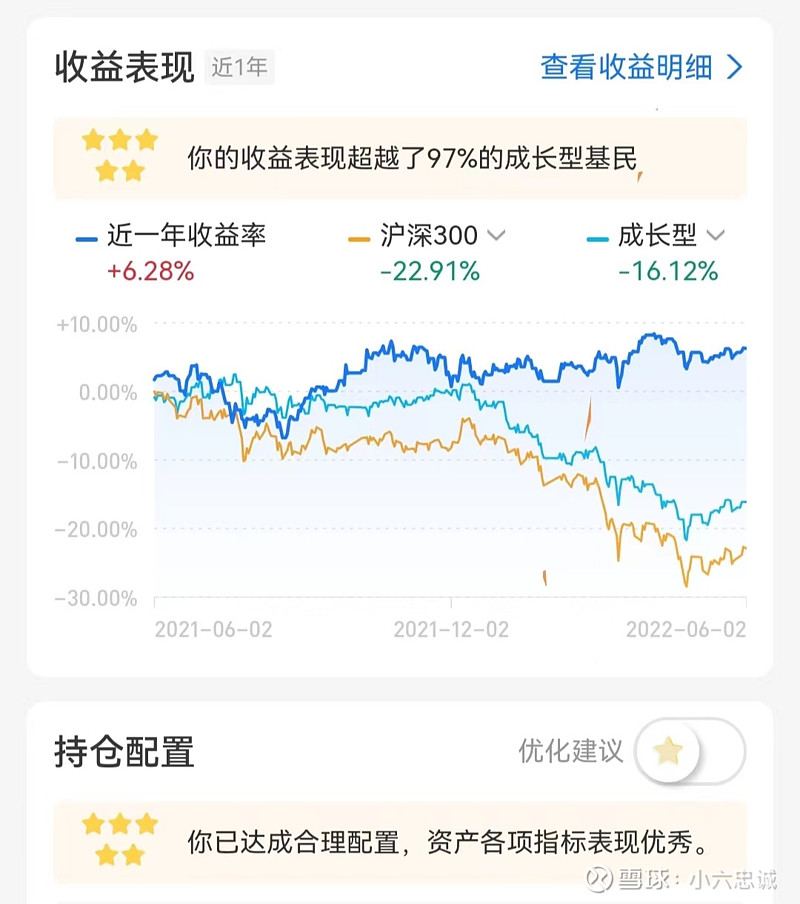Image resolution: width=800 pixels, height=904 pixels.
Task: Toggle the 优化建议 switch
Action: (x=690, y=751)
